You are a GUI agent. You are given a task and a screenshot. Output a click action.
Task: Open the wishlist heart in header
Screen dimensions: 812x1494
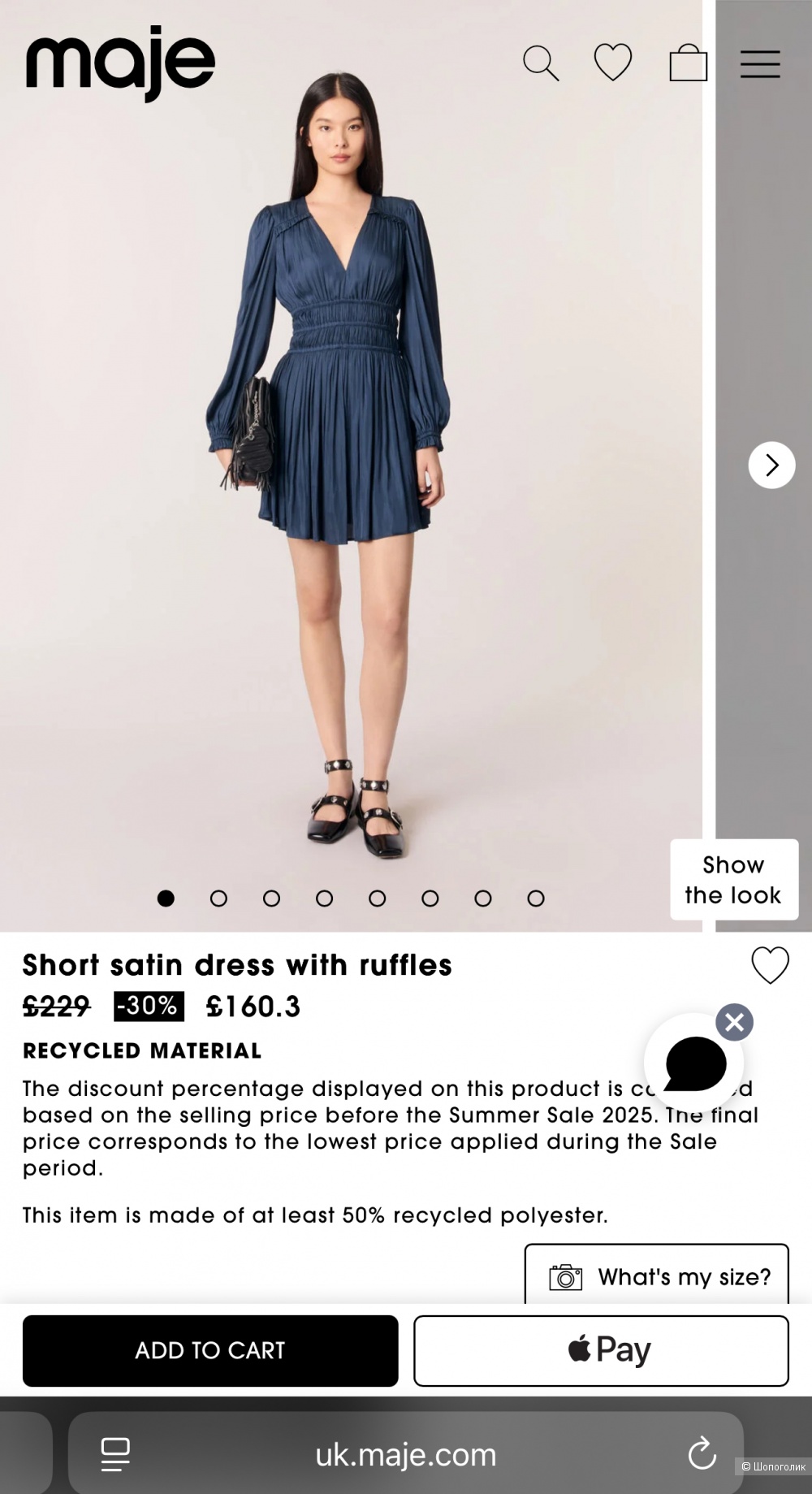(x=613, y=63)
